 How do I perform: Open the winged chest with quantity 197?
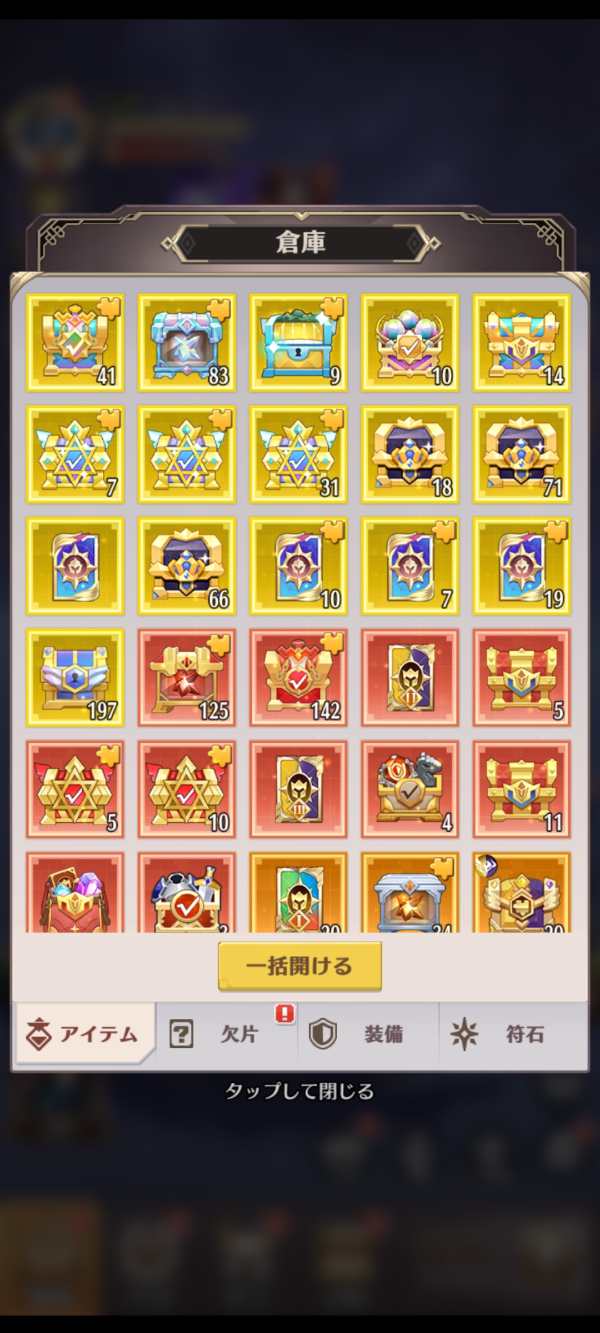point(75,677)
